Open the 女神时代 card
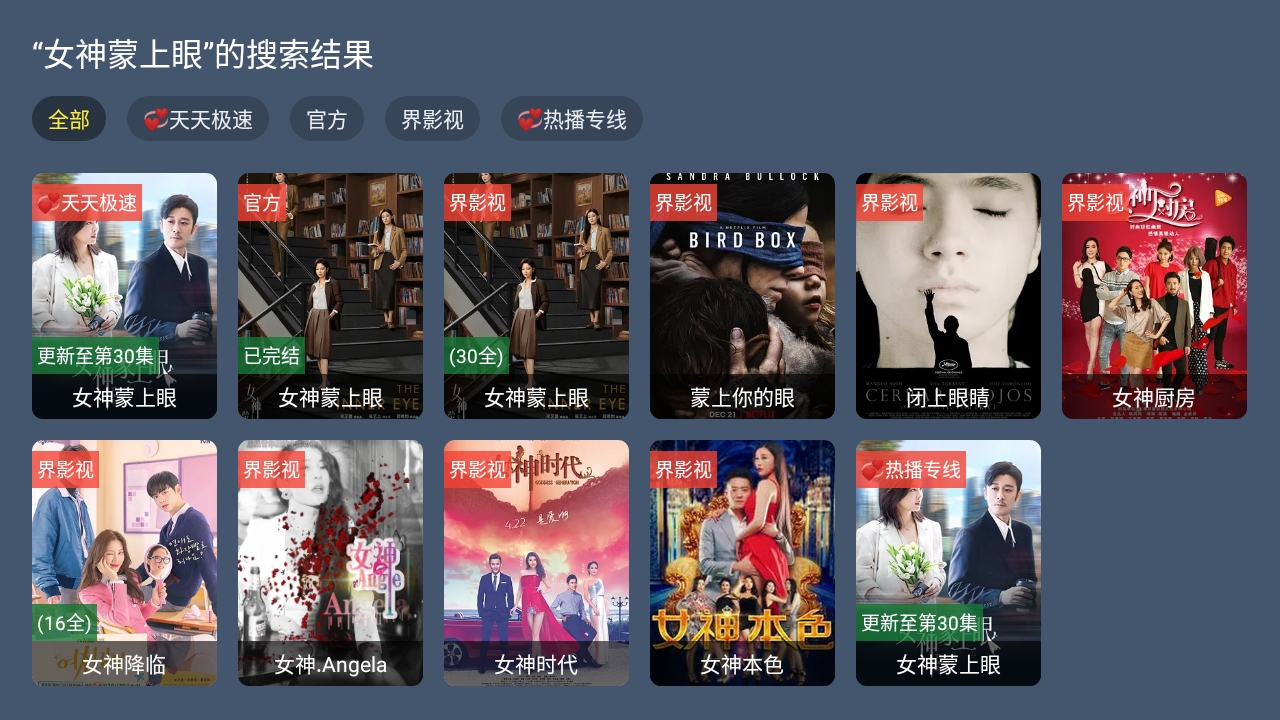Viewport: 1280px width, 720px height. 536,563
